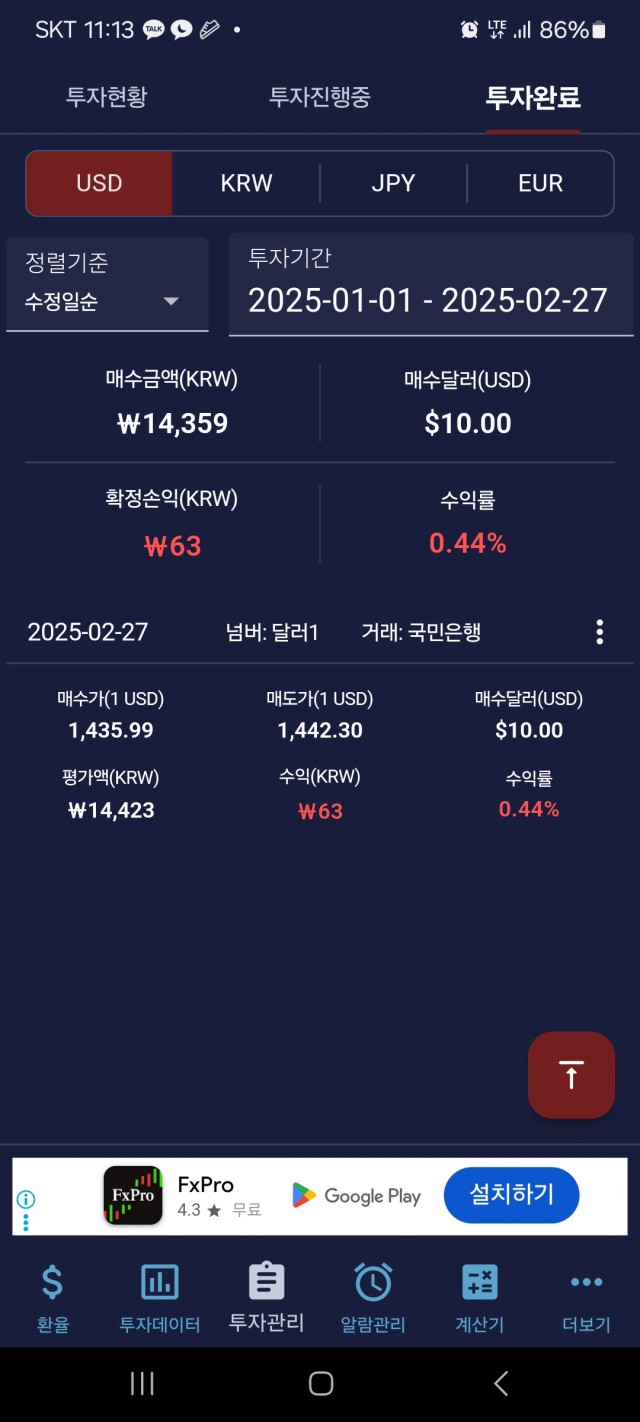Open the overflow menu for the 2025-02-27 entry
This screenshot has height=1422, width=640.
(600, 632)
